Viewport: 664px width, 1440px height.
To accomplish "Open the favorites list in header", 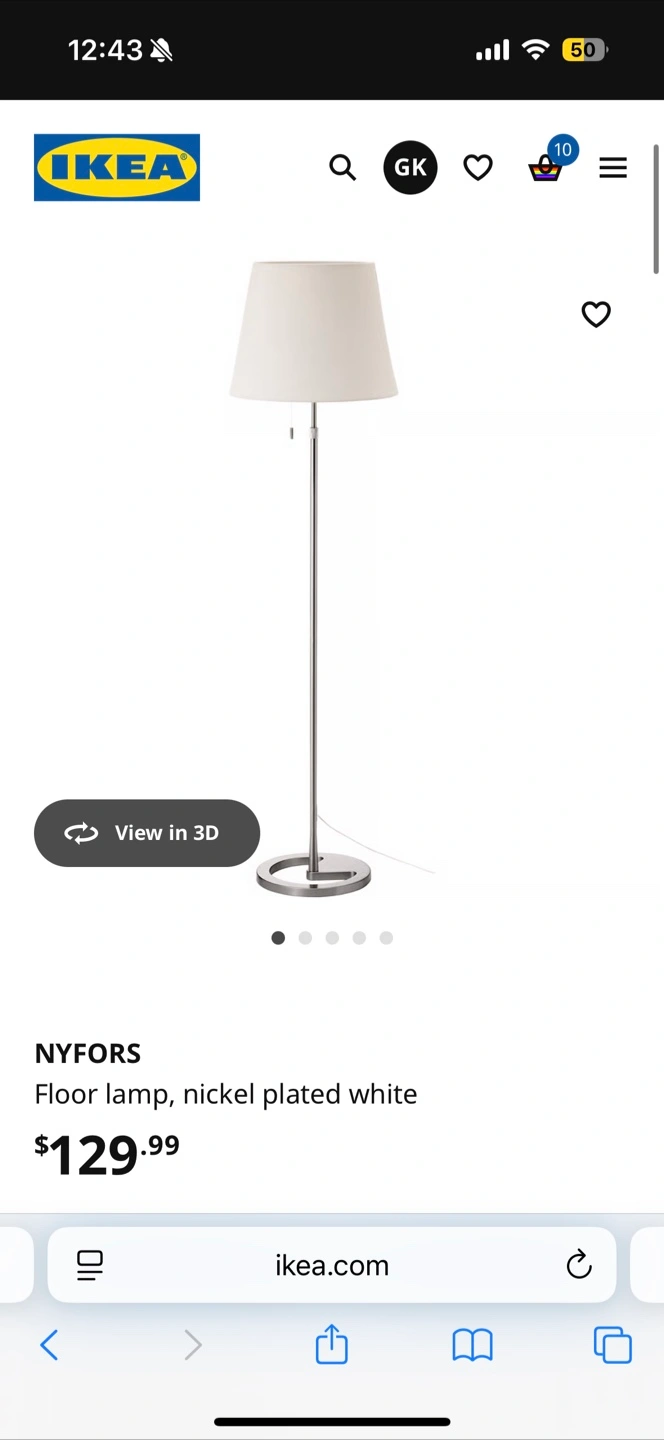I will click(x=478, y=167).
